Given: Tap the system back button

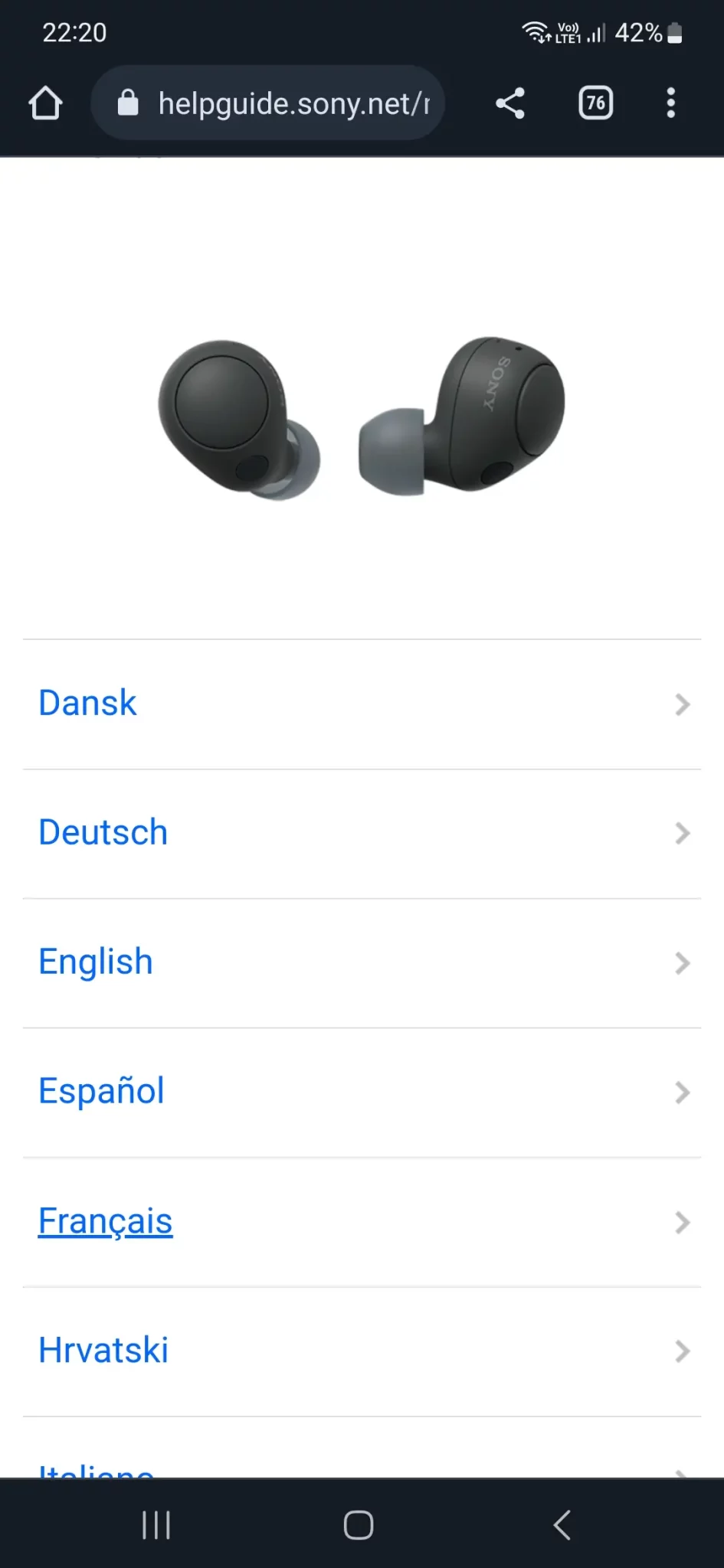Looking at the screenshot, I should click(x=562, y=1524).
